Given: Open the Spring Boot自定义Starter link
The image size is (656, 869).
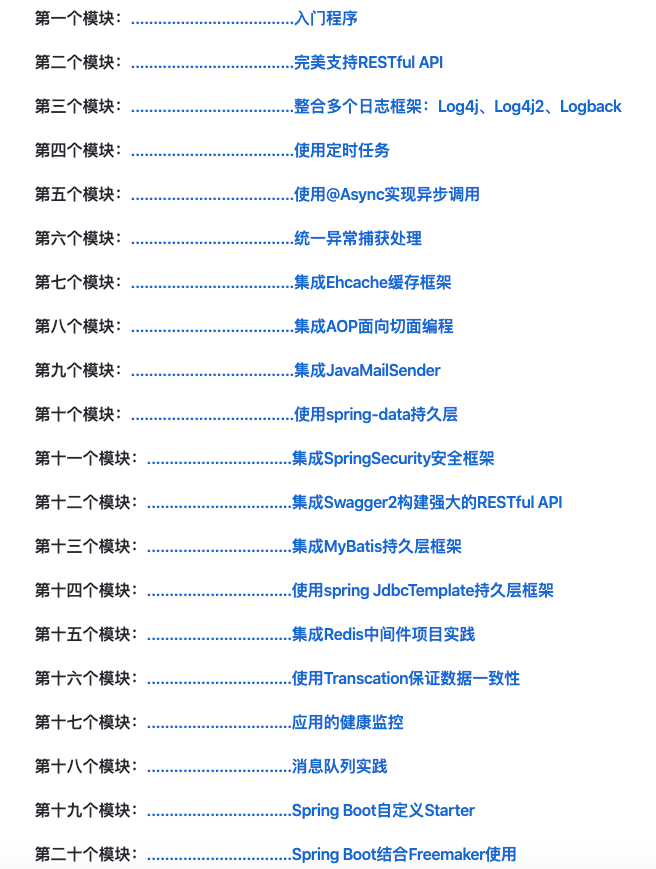Looking at the screenshot, I should 383,810.
